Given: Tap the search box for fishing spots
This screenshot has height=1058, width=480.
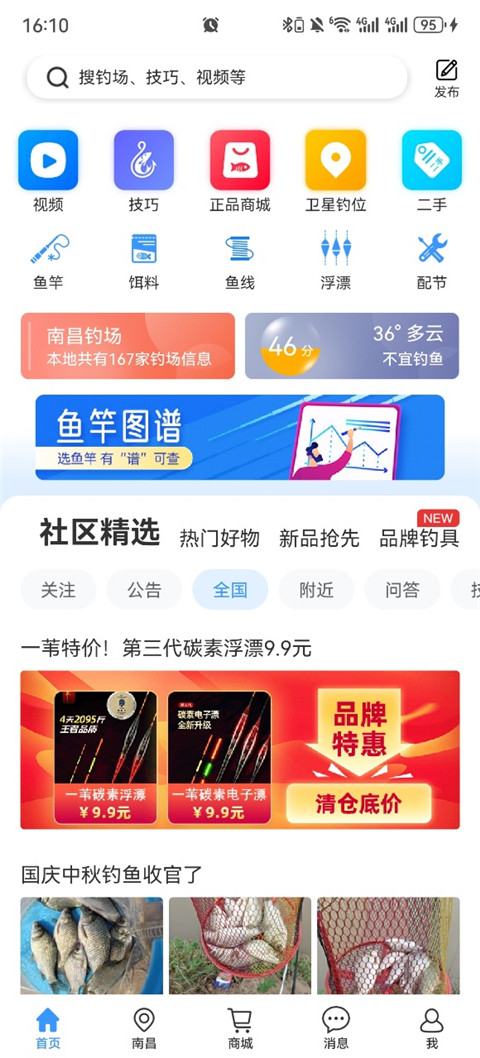Looking at the screenshot, I should point(217,78).
